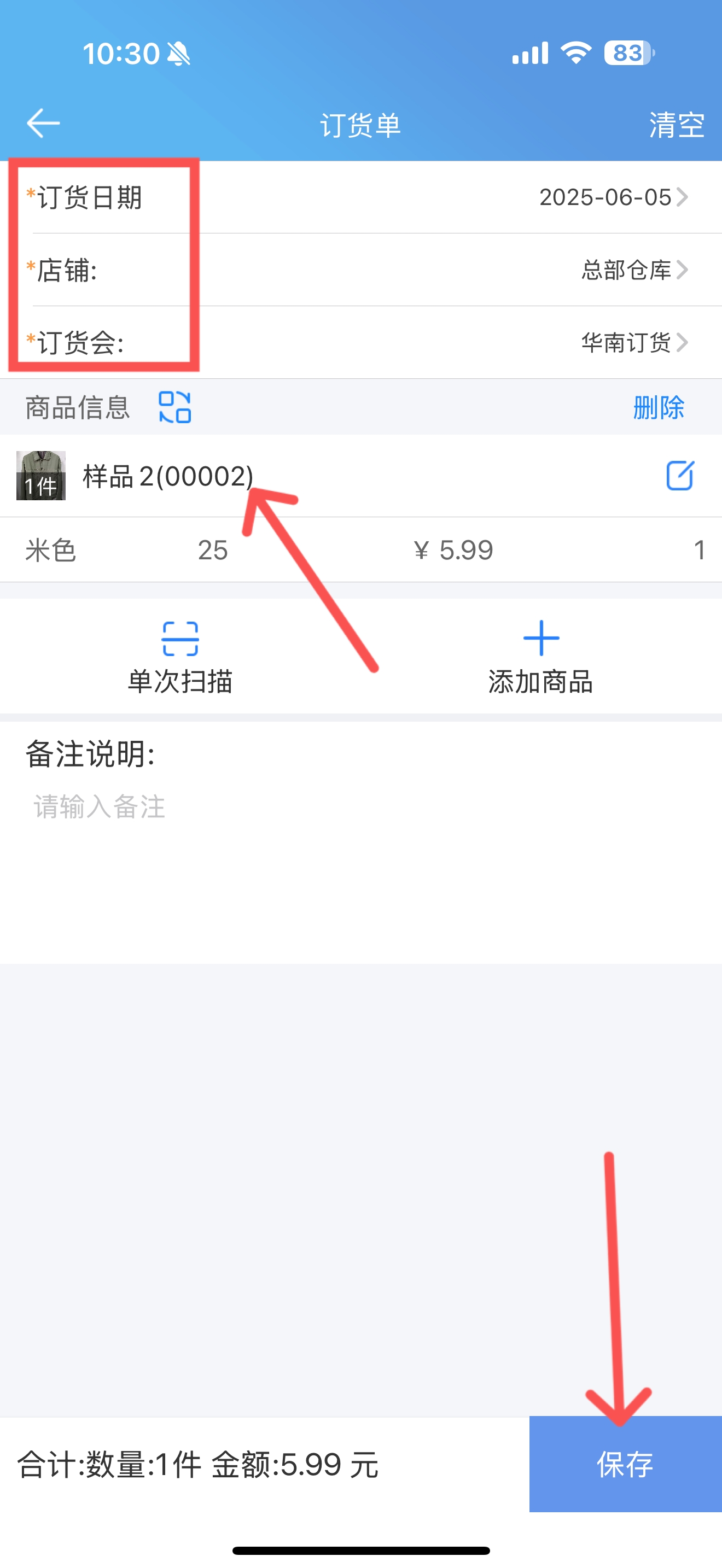Screen dimensions: 722x1568
Task: Start a 单次扫描 single scan
Action: point(180,657)
